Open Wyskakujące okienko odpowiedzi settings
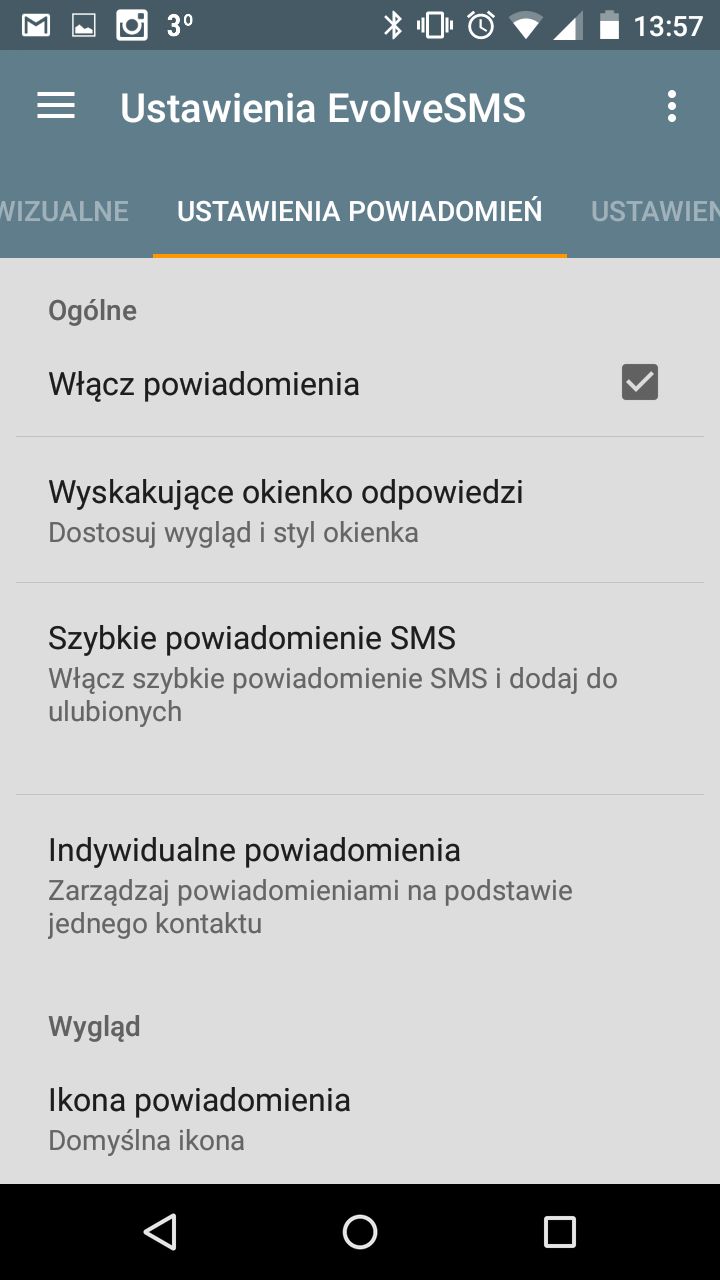 click(x=360, y=510)
